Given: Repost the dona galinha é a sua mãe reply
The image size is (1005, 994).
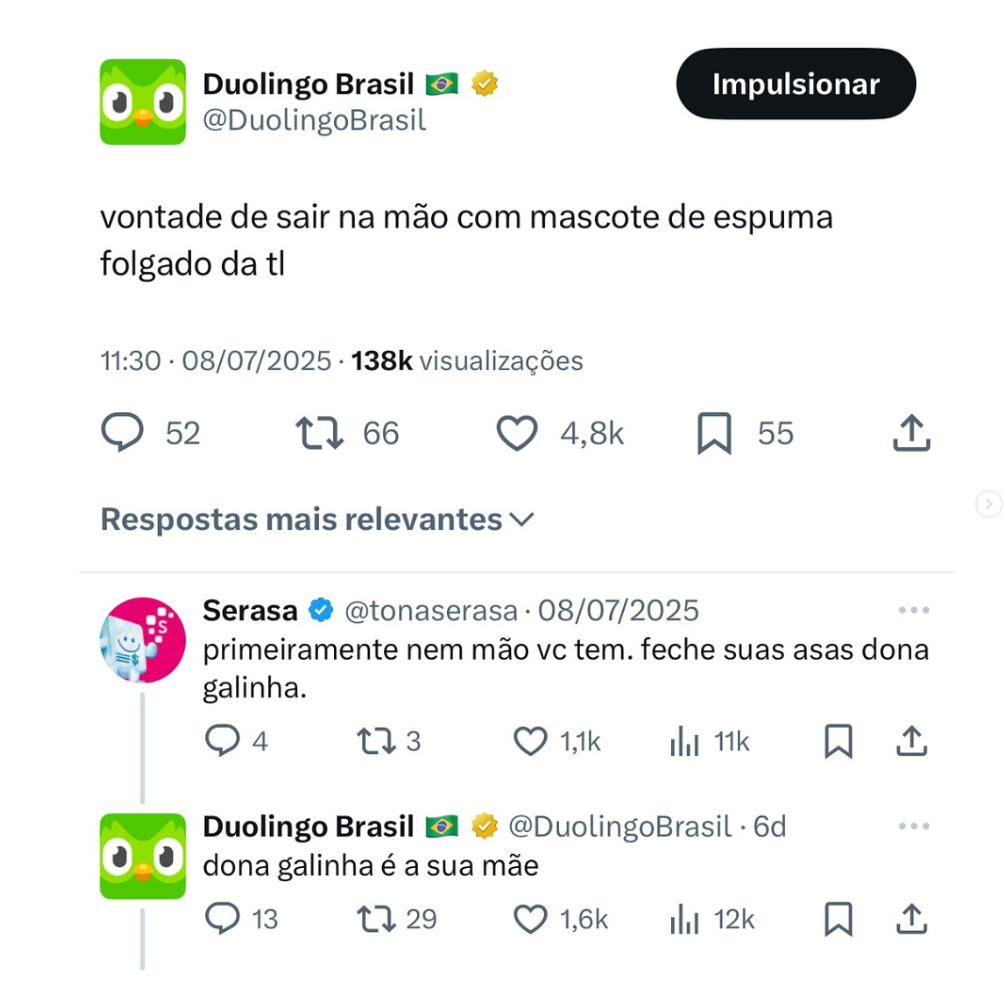Looking at the screenshot, I should click(376, 919).
